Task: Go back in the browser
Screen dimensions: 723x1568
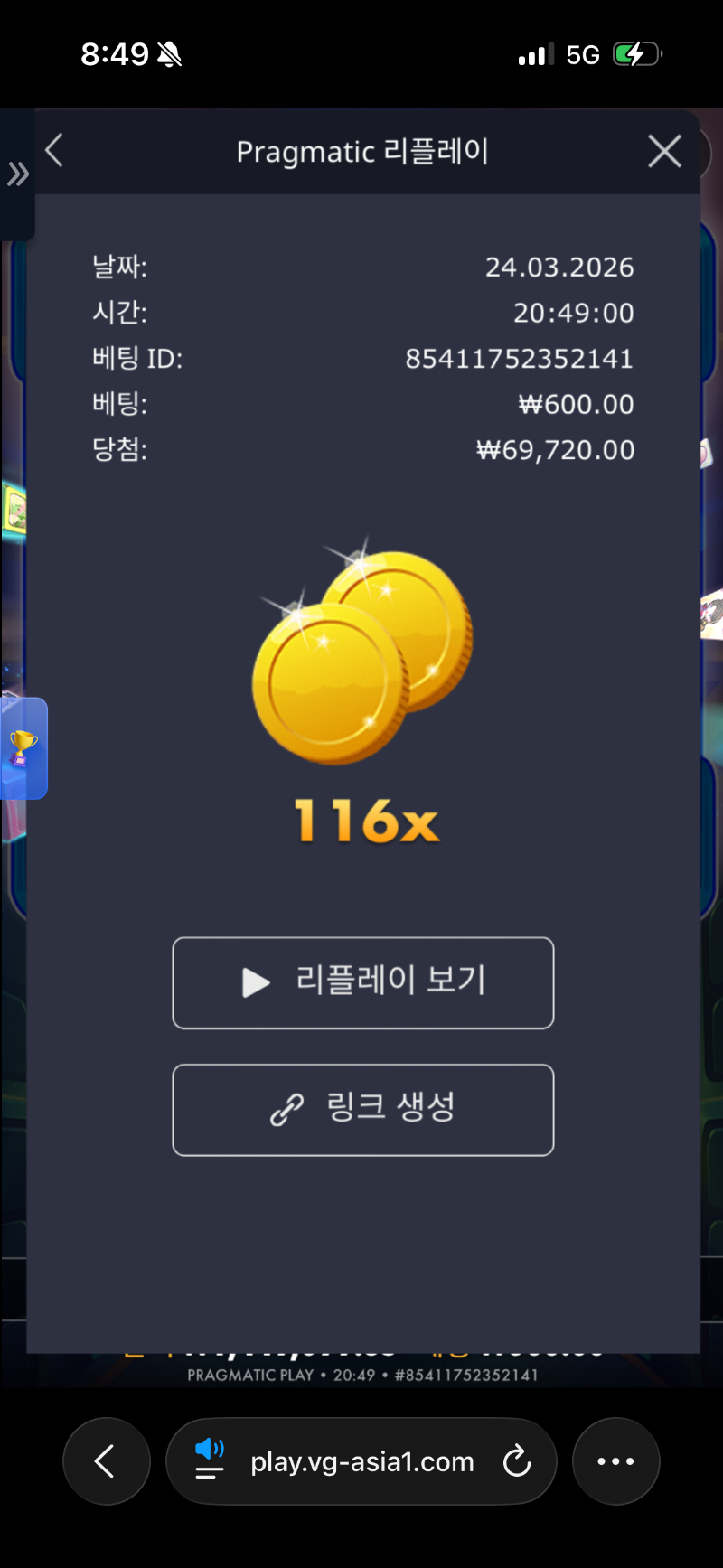Action: [106, 1460]
